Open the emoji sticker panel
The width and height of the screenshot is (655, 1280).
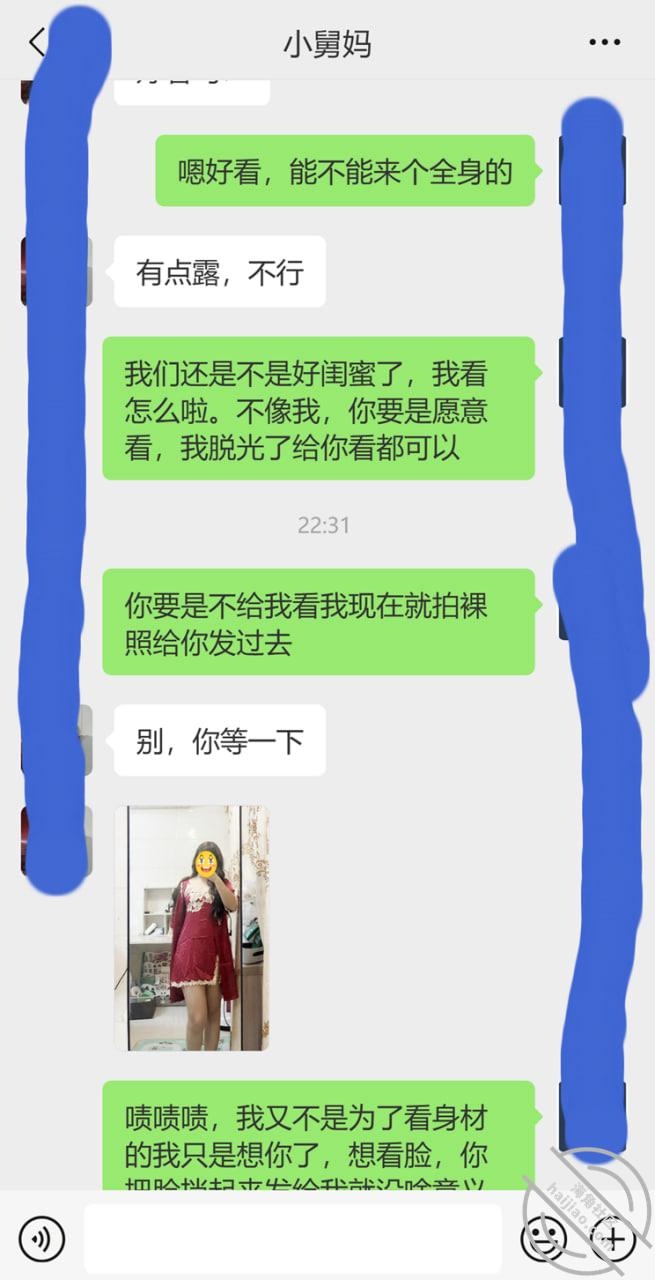(543, 1240)
